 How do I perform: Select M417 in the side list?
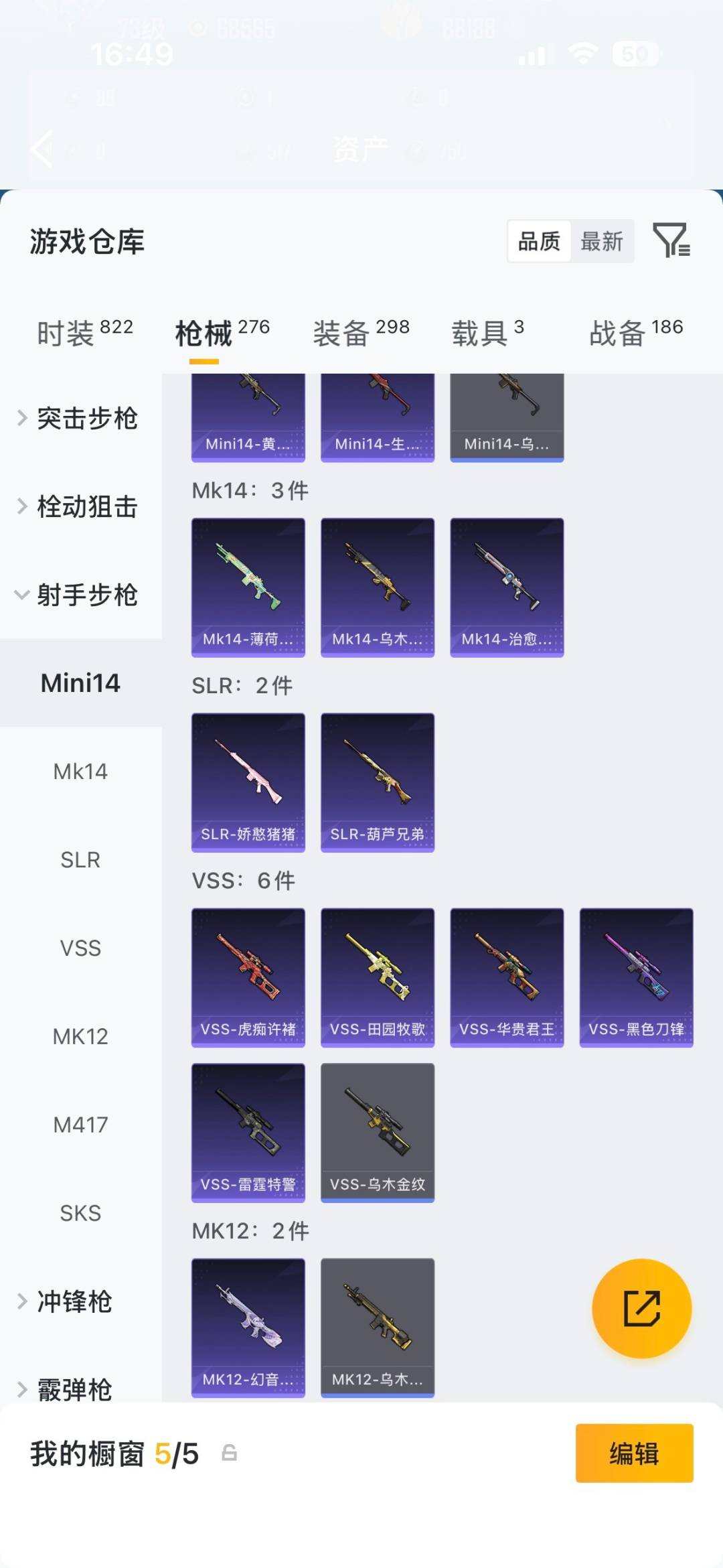point(80,1125)
